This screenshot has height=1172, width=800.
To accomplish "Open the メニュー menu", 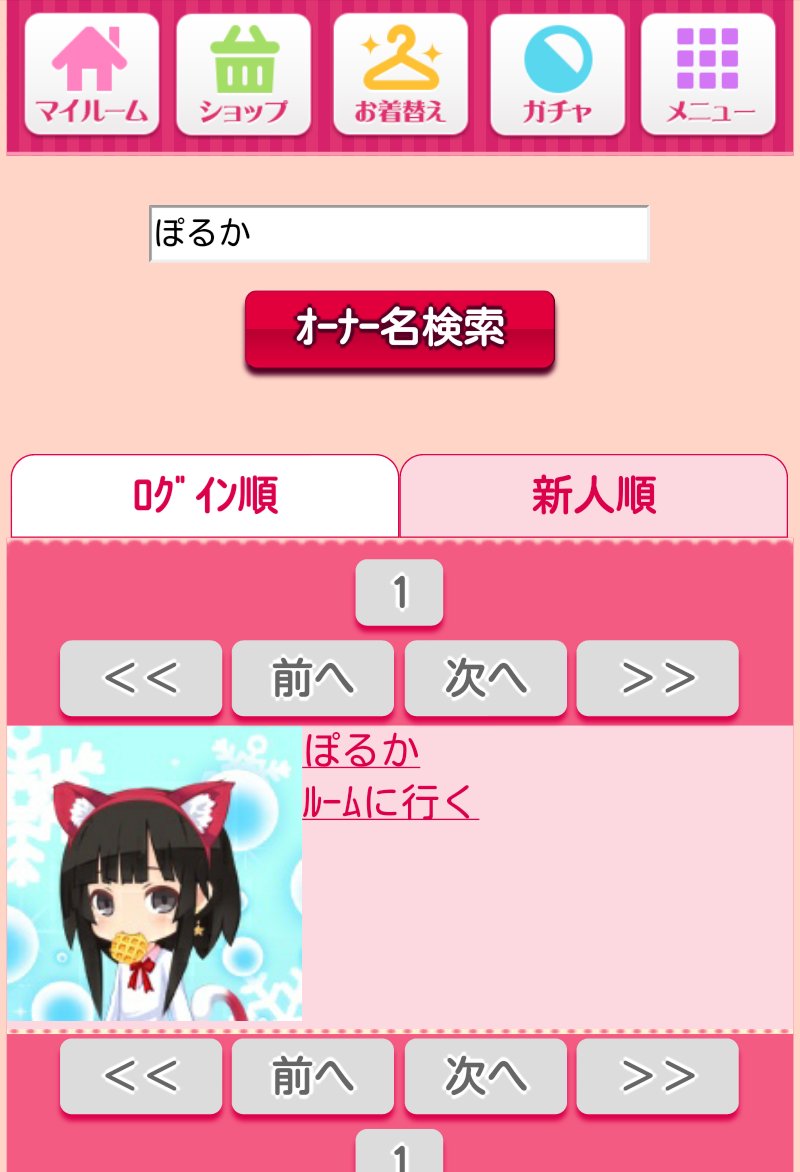I will 708,74.
